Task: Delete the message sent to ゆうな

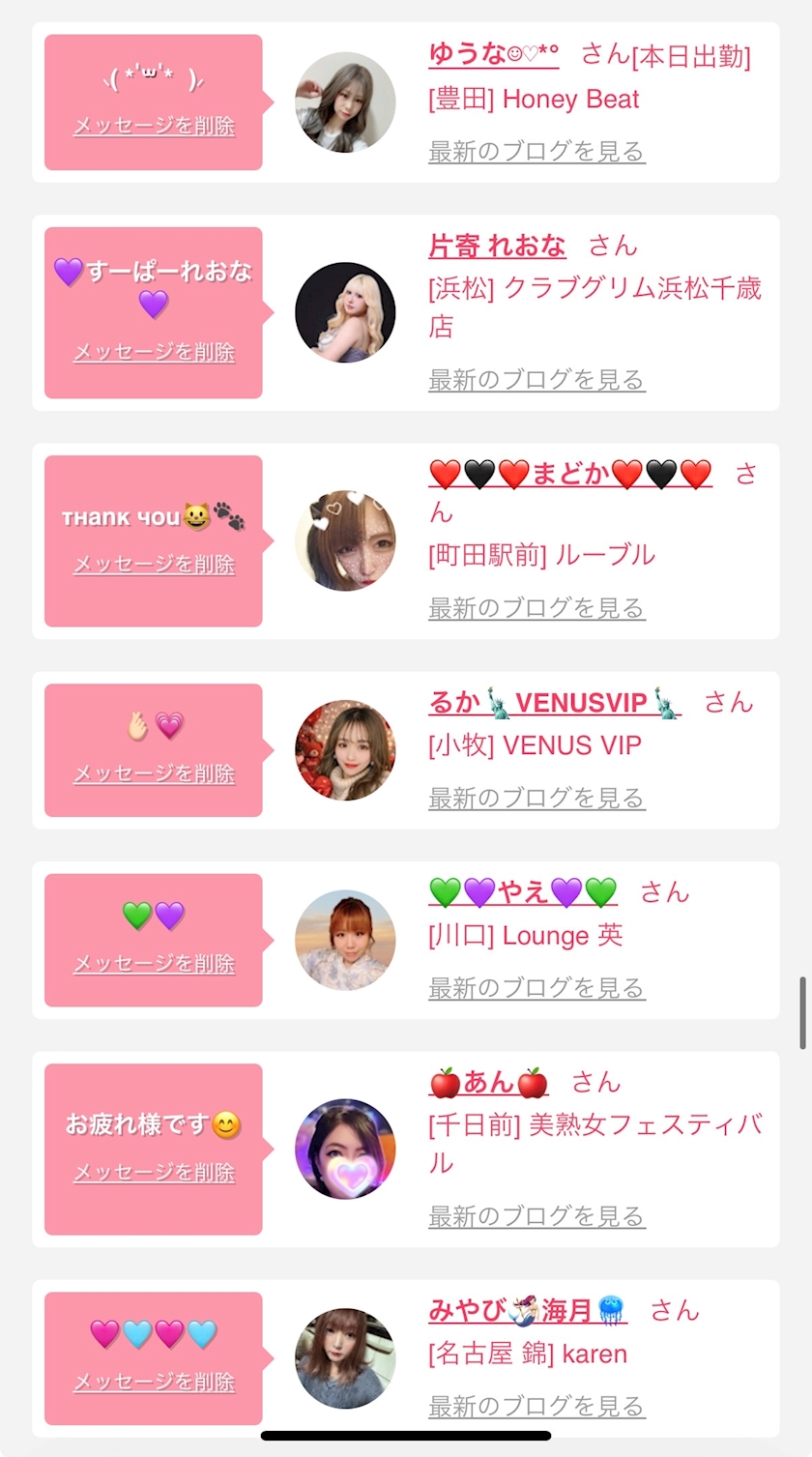Action: [x=154, y=126]
